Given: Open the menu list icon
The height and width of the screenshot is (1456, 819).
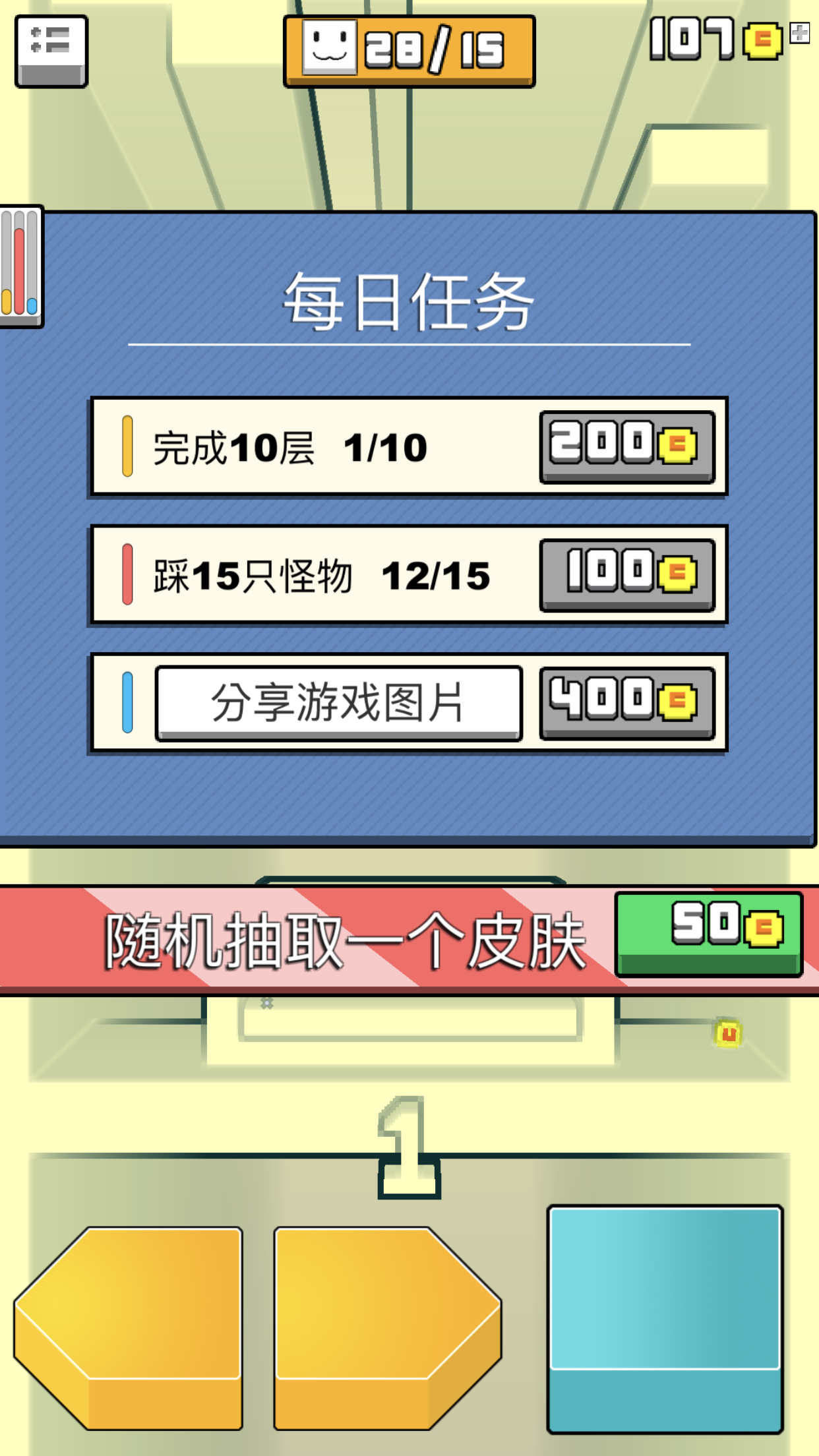Looking at the screenshot, I should point(51,51).
